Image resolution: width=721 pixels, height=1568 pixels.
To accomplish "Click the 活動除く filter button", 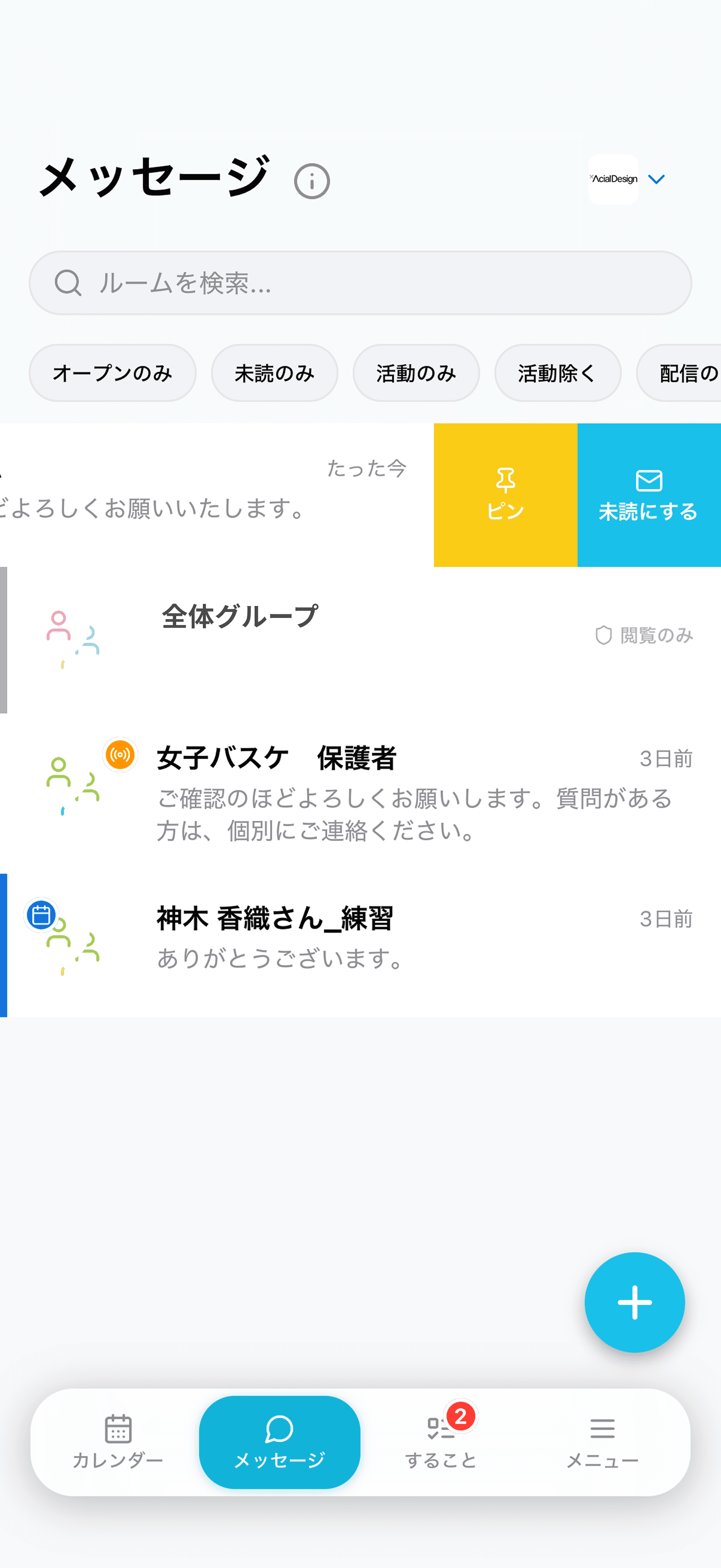I will click(x=557, y=372).
